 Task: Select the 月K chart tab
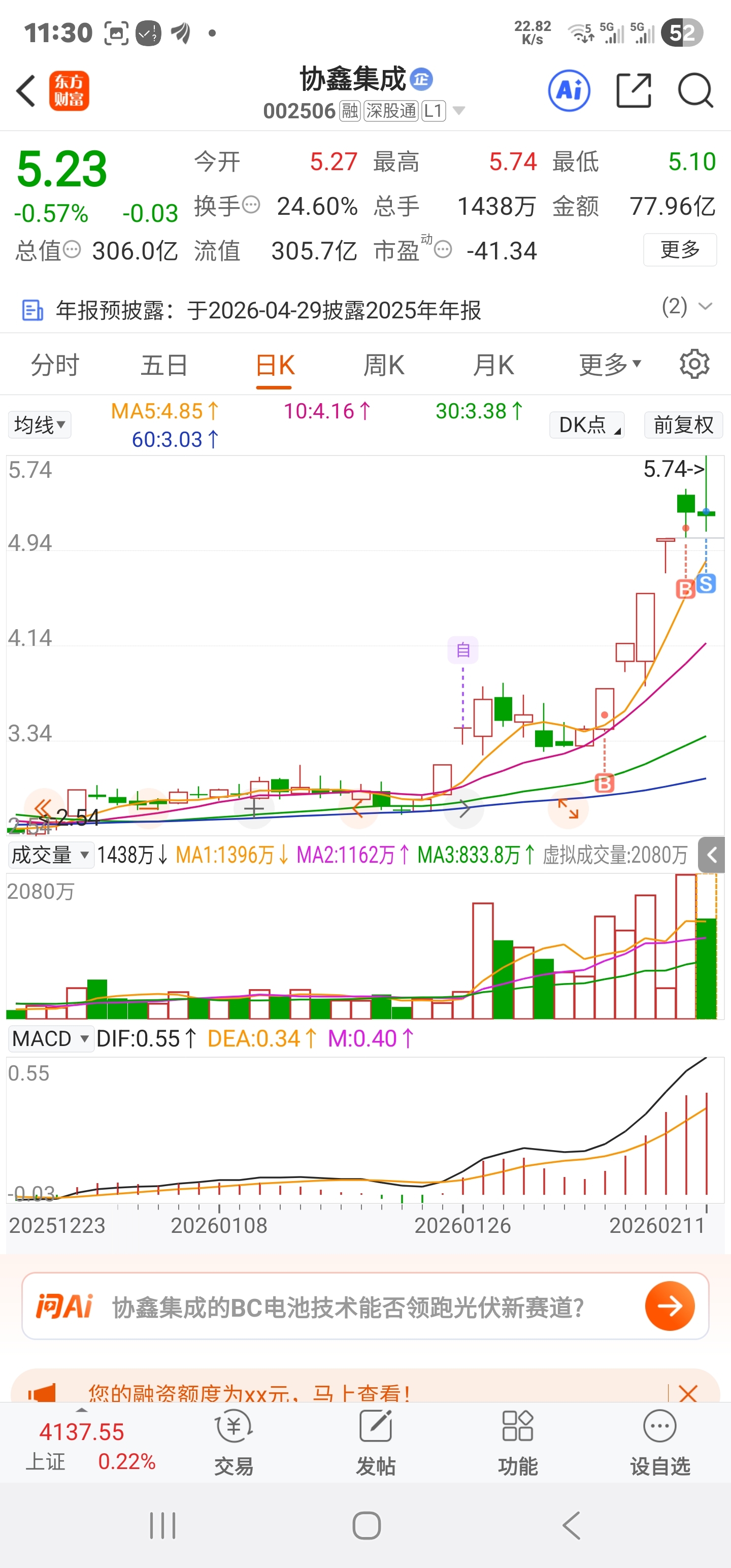[493, 365]
